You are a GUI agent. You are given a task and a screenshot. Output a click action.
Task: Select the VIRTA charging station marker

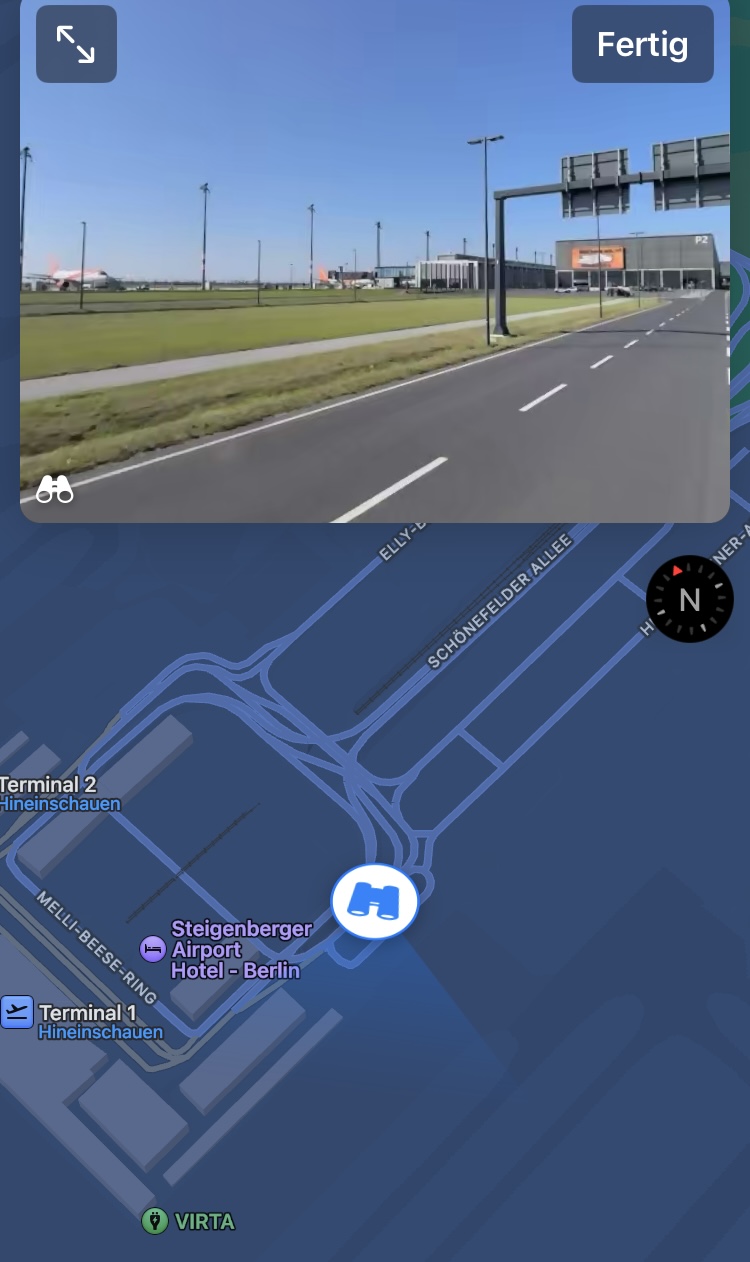[154, 1221]
